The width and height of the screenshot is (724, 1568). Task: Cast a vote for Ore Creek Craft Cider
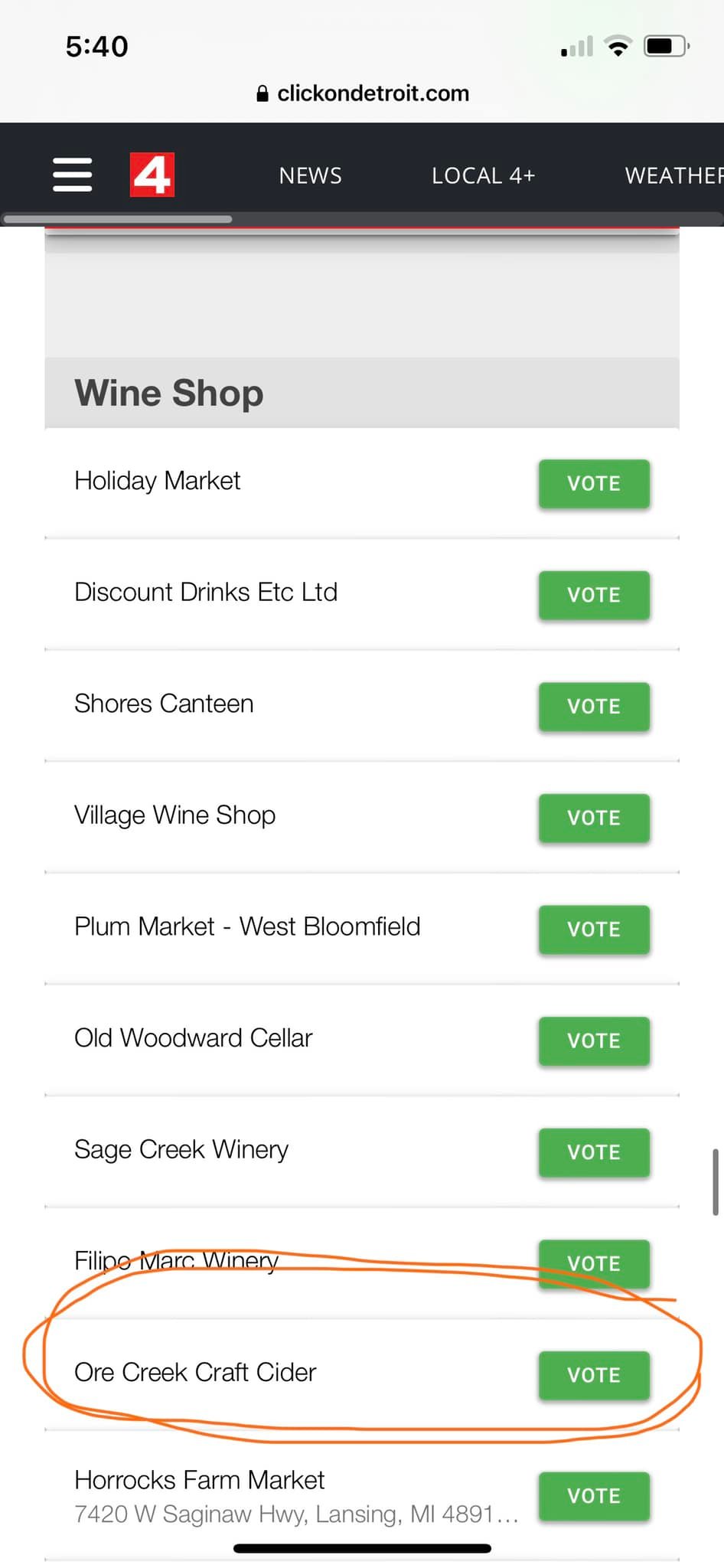(x=594, y=1375)
